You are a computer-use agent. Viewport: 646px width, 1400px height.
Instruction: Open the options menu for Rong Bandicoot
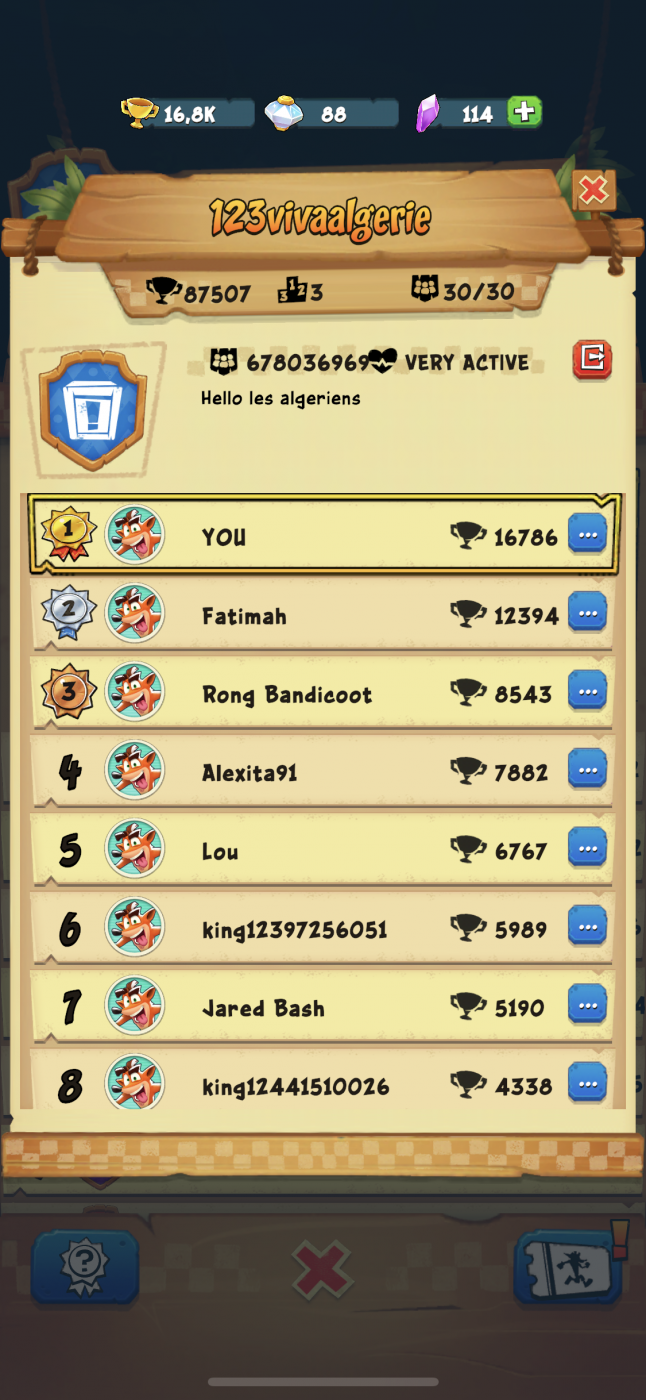pos(587,692)
